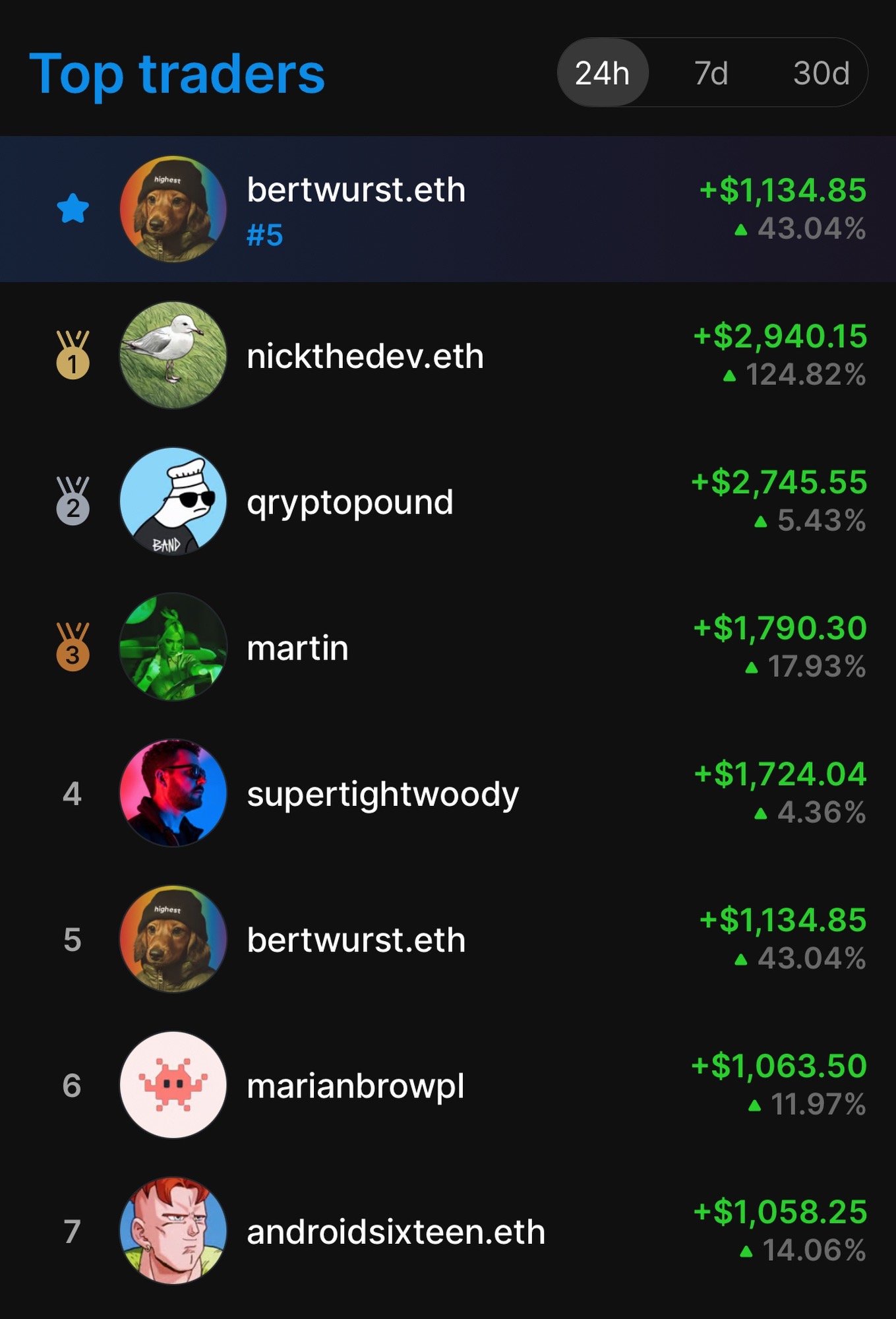
Task: Select the 7d timeframe tab
Action: [711, 73]
